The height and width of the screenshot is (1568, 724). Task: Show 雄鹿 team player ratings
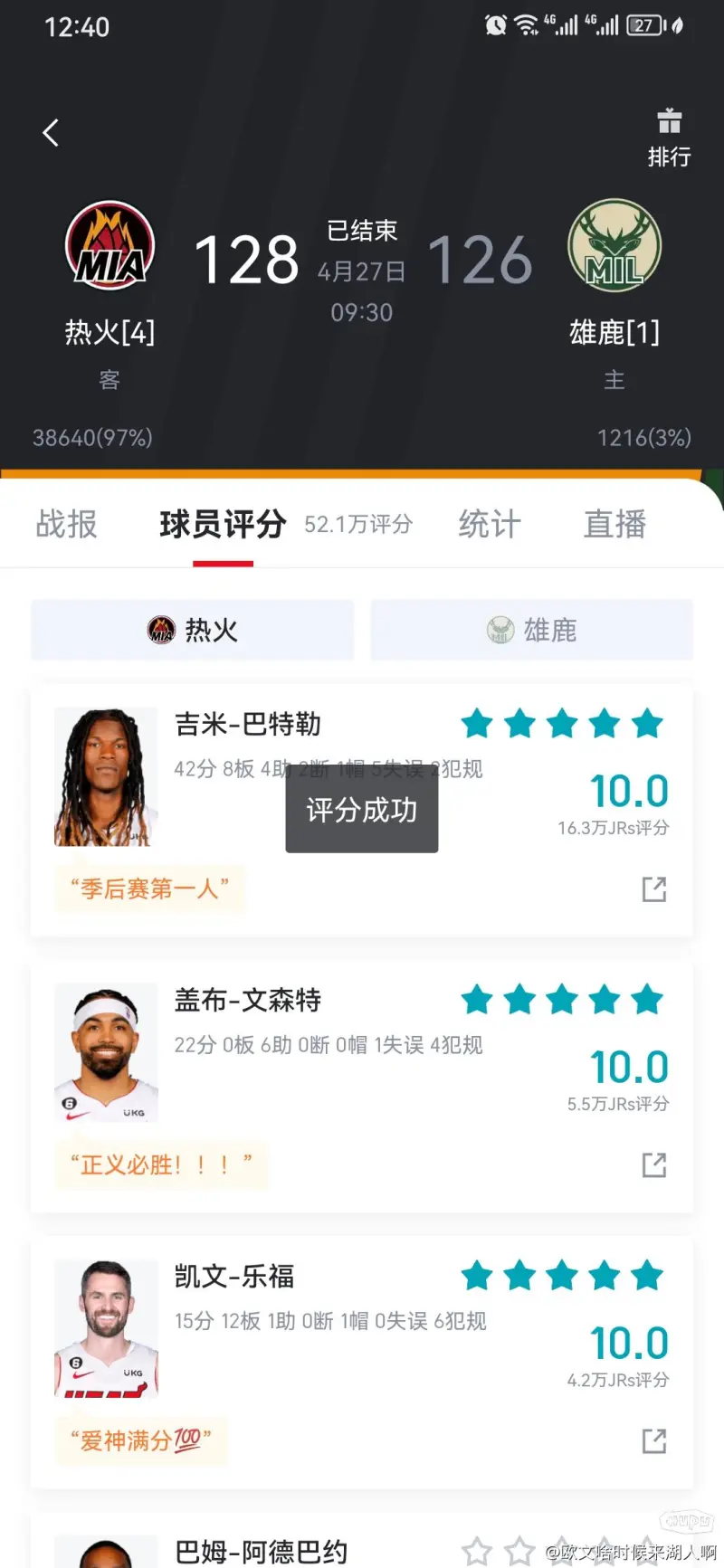pos(532,630)
